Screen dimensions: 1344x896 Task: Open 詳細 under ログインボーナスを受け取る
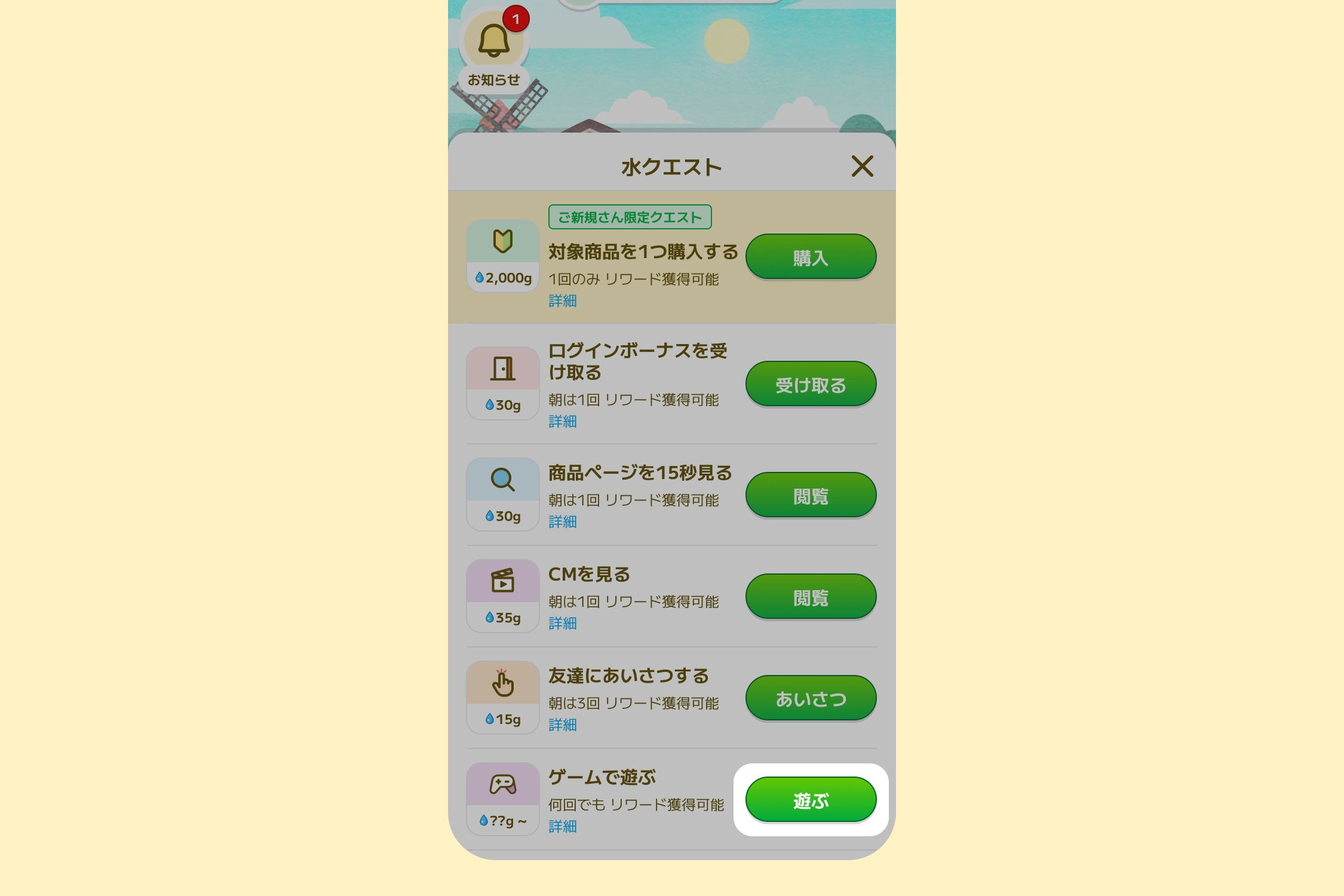point(562,421)
